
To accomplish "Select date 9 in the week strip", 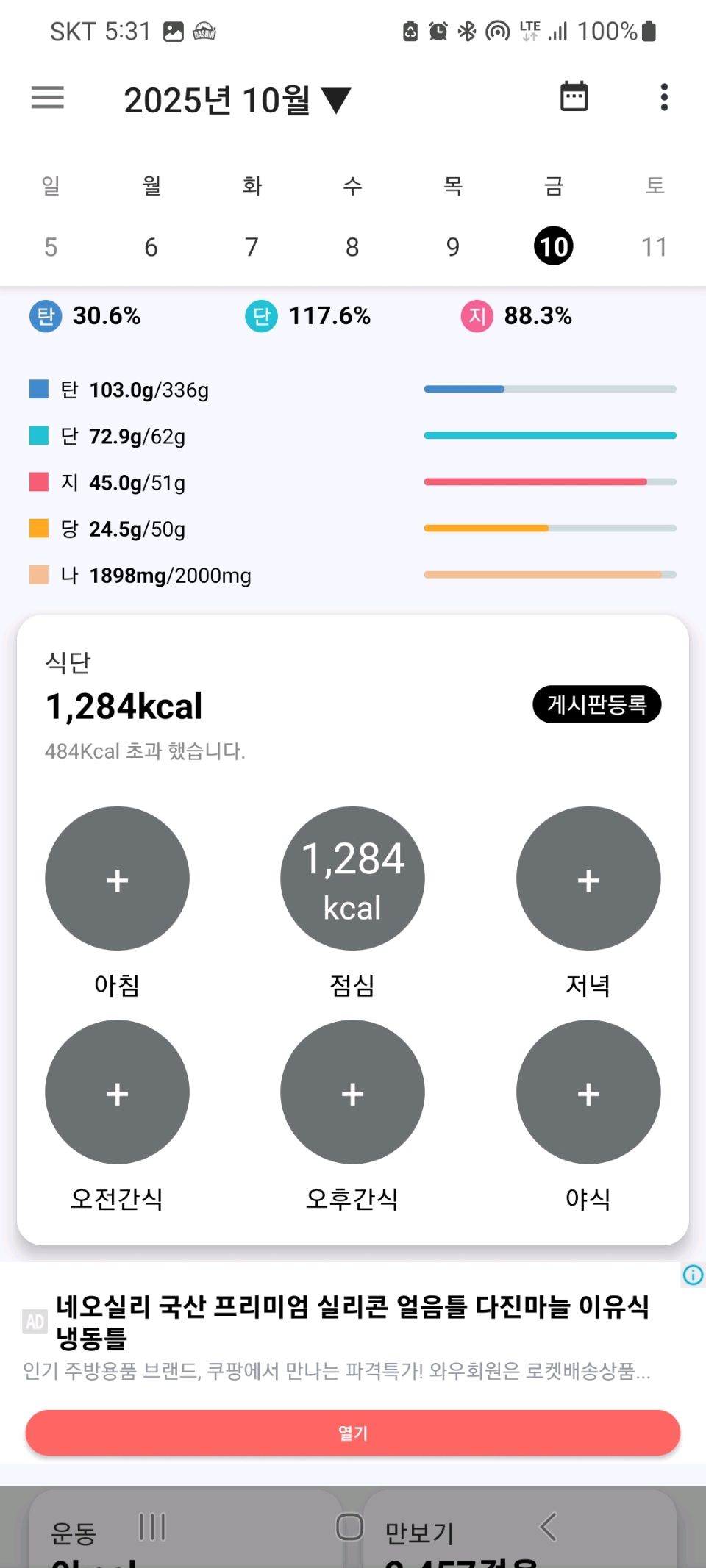I will 453,247.
